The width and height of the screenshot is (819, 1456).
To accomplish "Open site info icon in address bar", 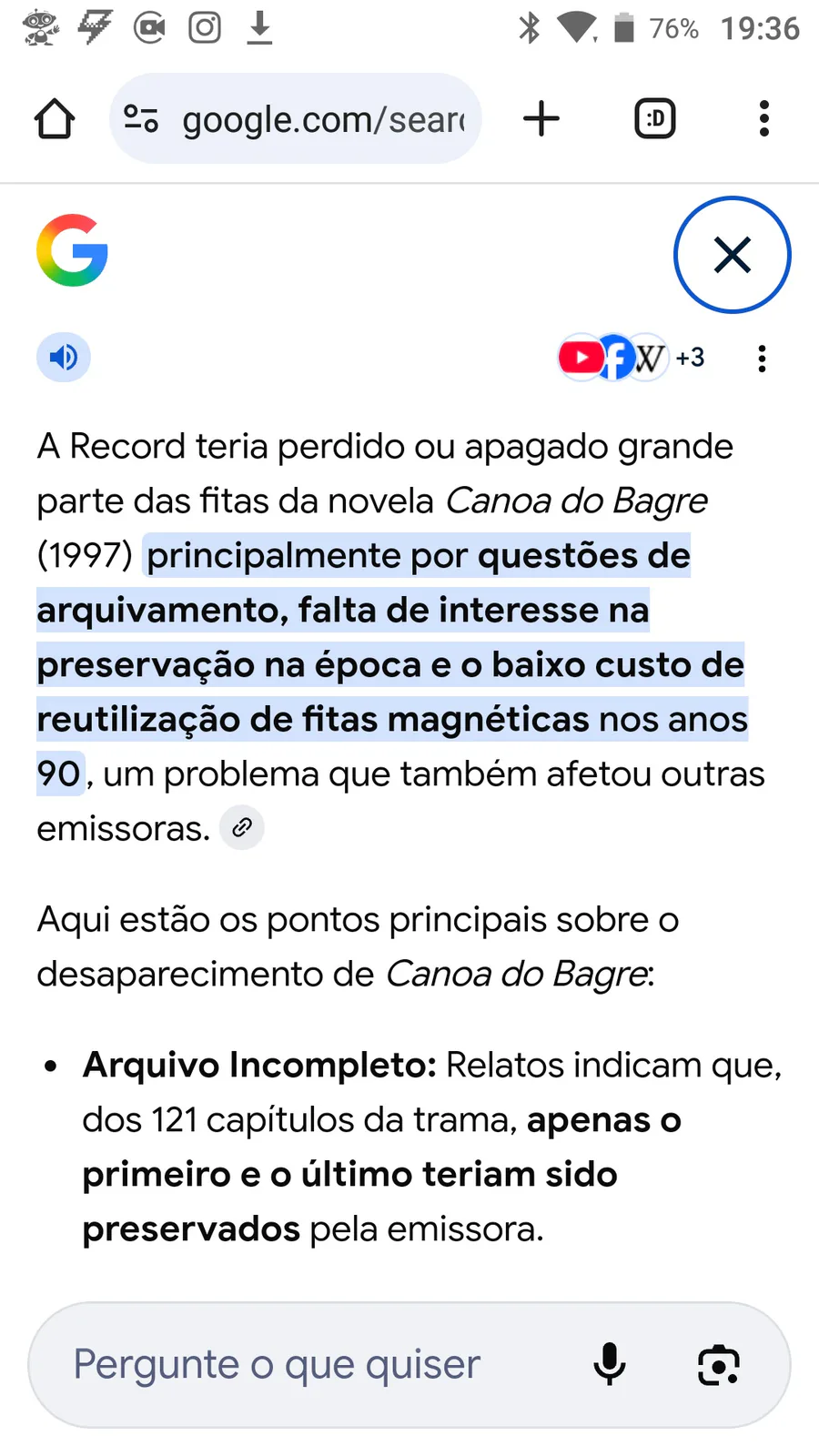I will pos(141,118).
